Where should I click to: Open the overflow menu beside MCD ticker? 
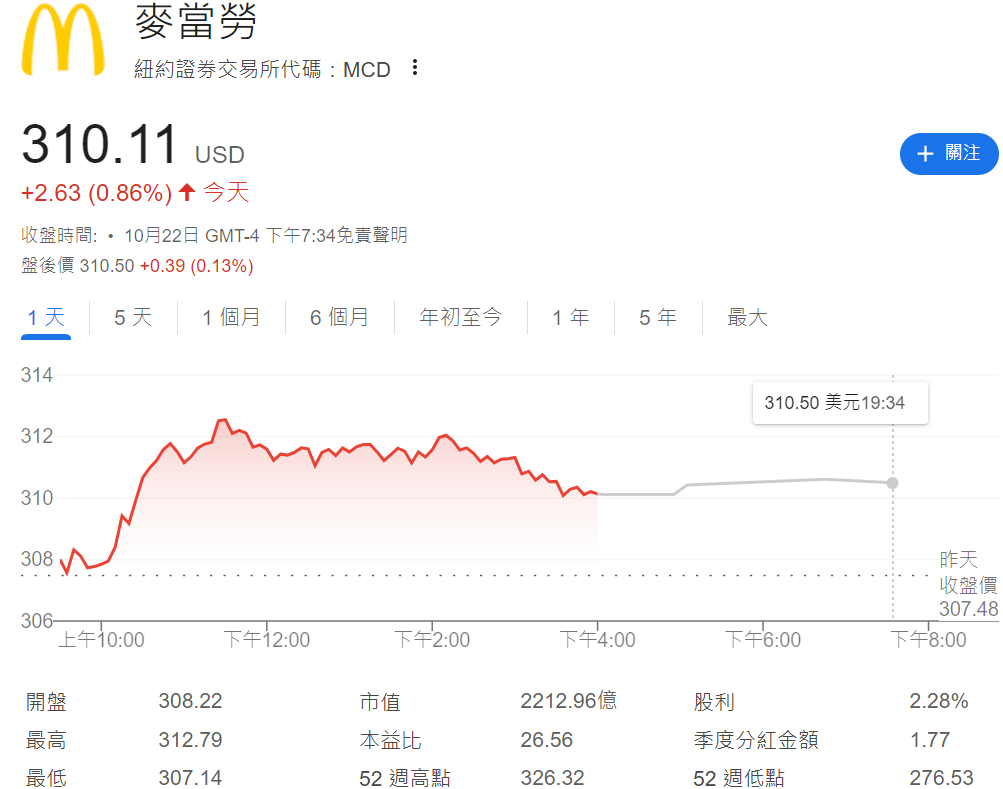tap(415, 68)
